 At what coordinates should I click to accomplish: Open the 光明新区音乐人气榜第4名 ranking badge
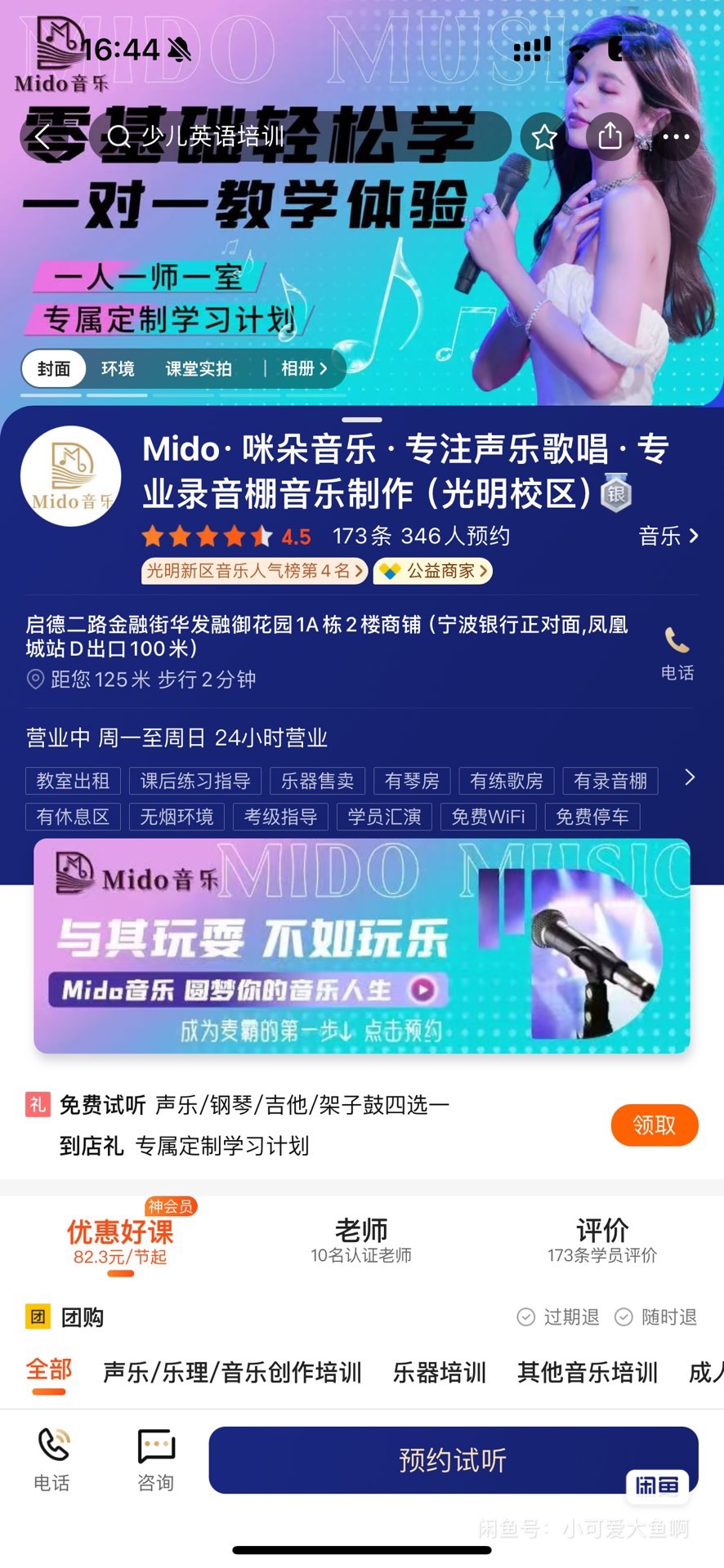pos(253,572)
